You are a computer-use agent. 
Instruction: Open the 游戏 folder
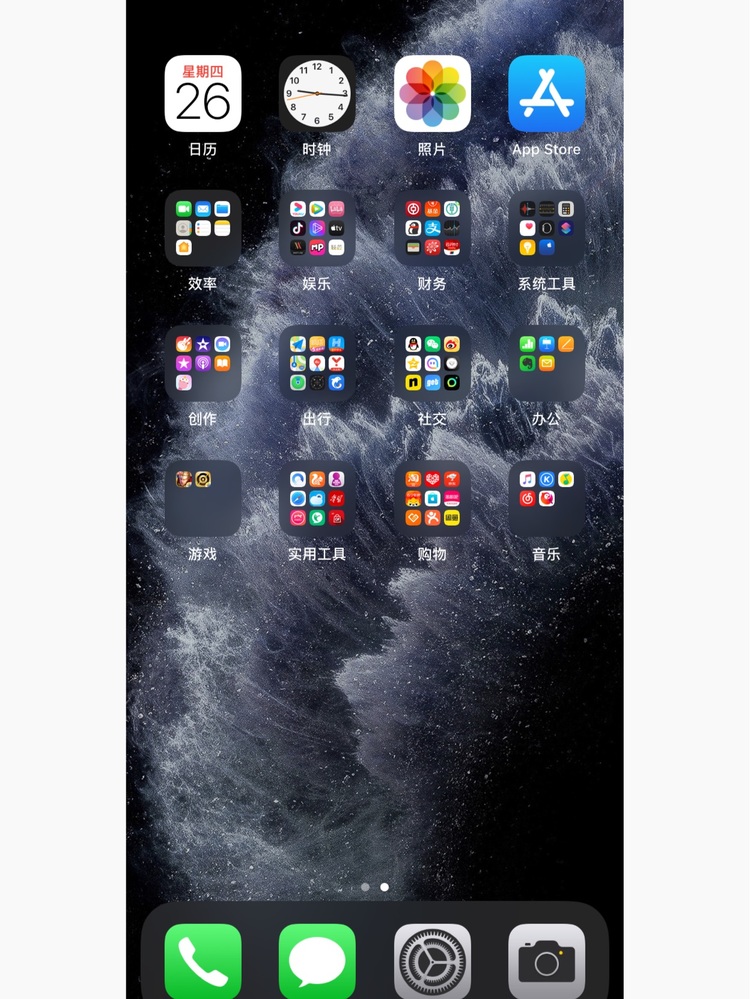pyautogui.click(x=203, y=498)
